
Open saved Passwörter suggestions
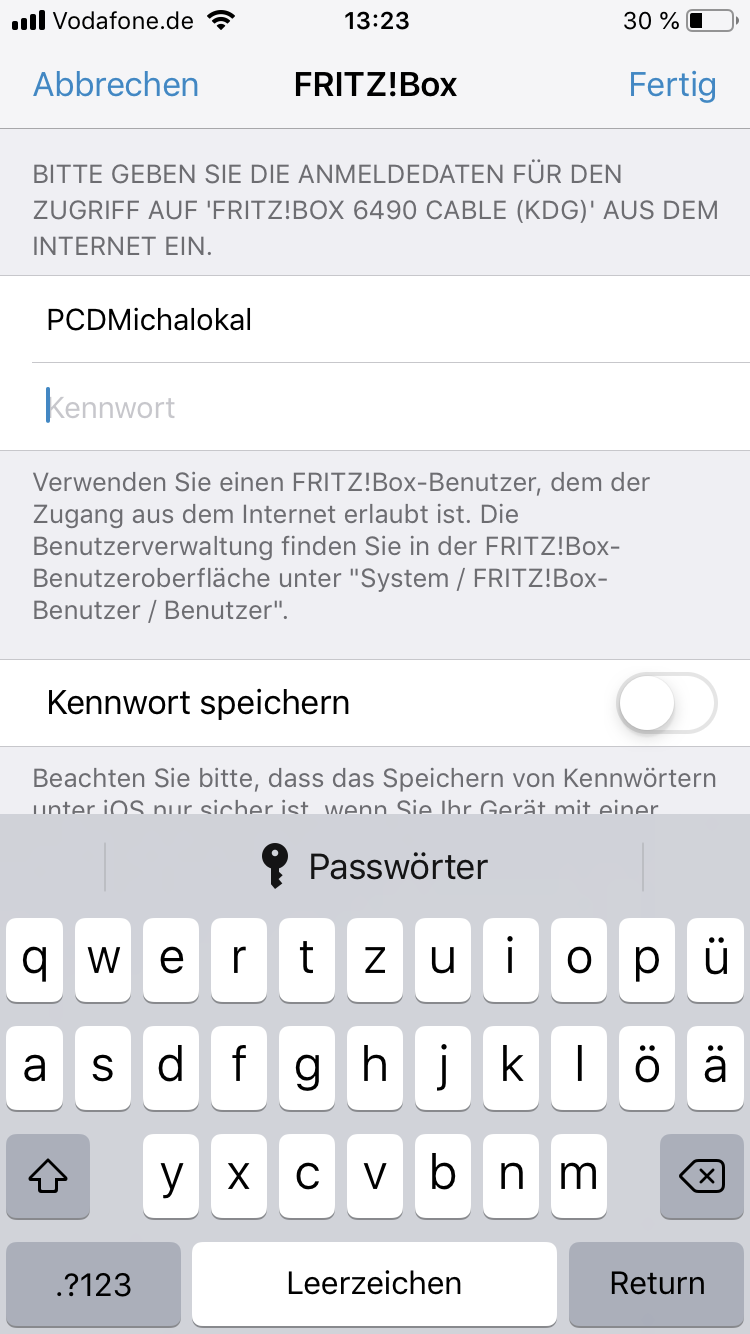pos(375,866)
